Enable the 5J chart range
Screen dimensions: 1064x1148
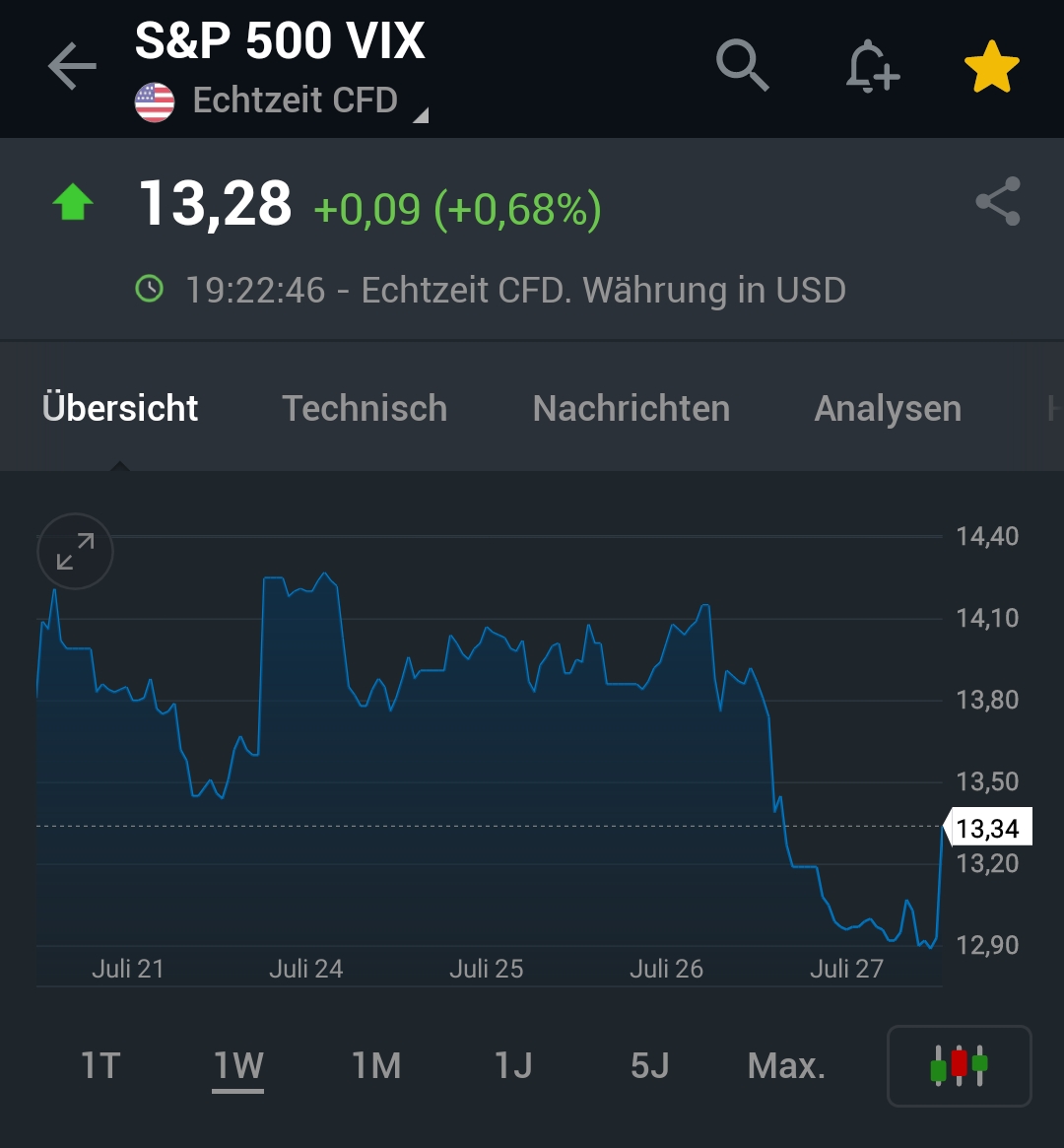coord(647,1065)
